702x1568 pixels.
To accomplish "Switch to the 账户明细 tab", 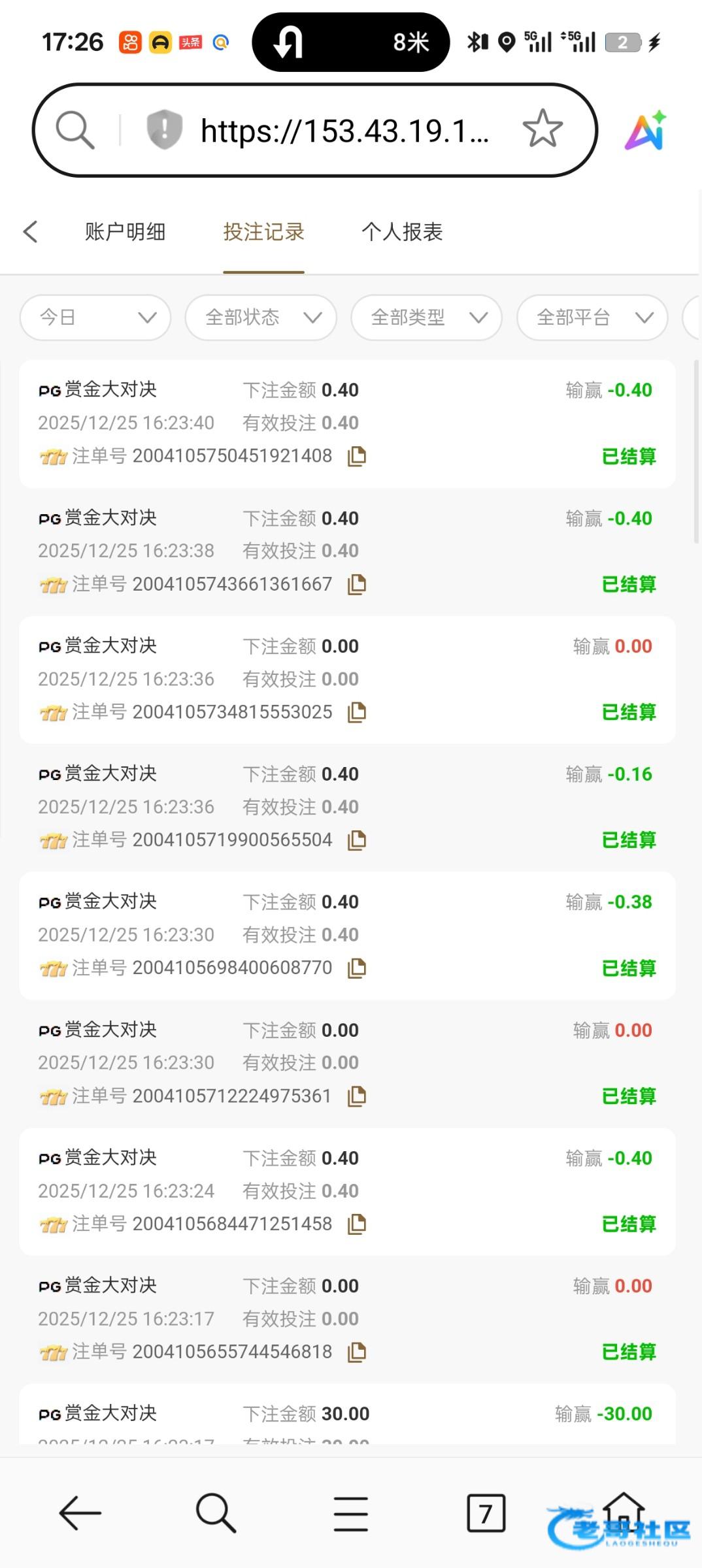I will pos(125,232).
